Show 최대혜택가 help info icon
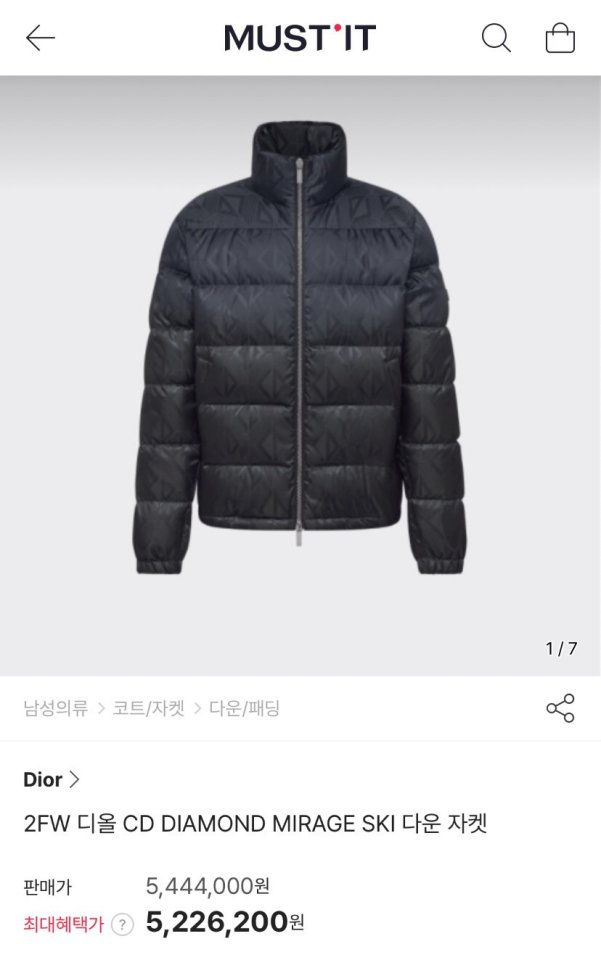This screenshot has height=960, width=601. (x=122, y=923)
